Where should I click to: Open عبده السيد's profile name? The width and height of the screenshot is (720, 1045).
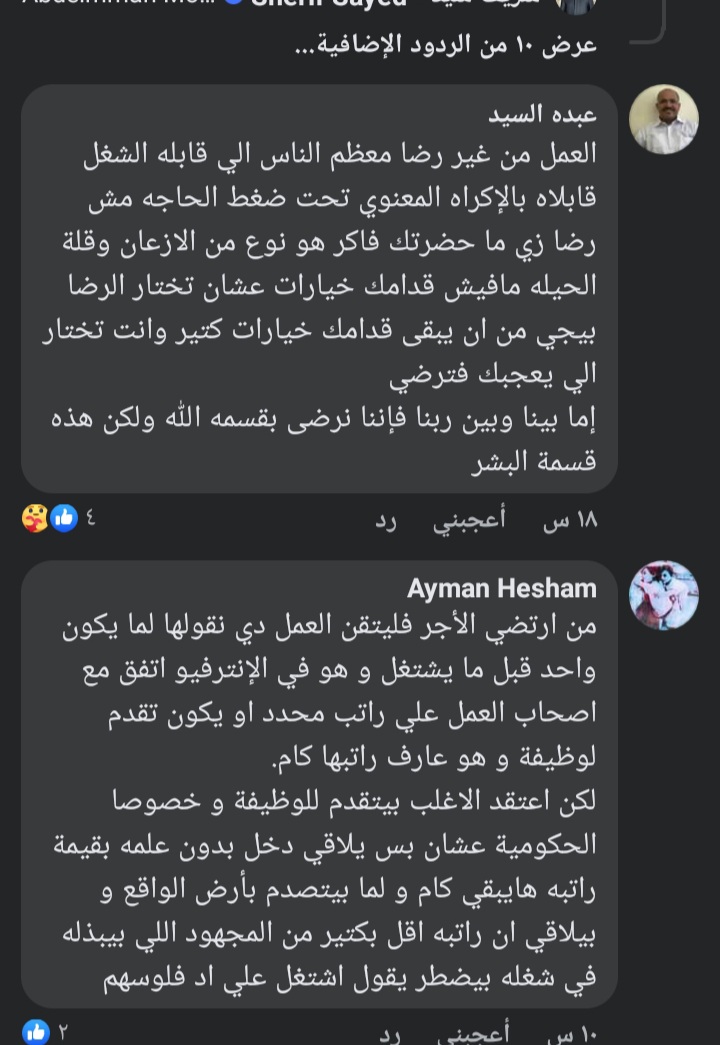click(541, 114)
